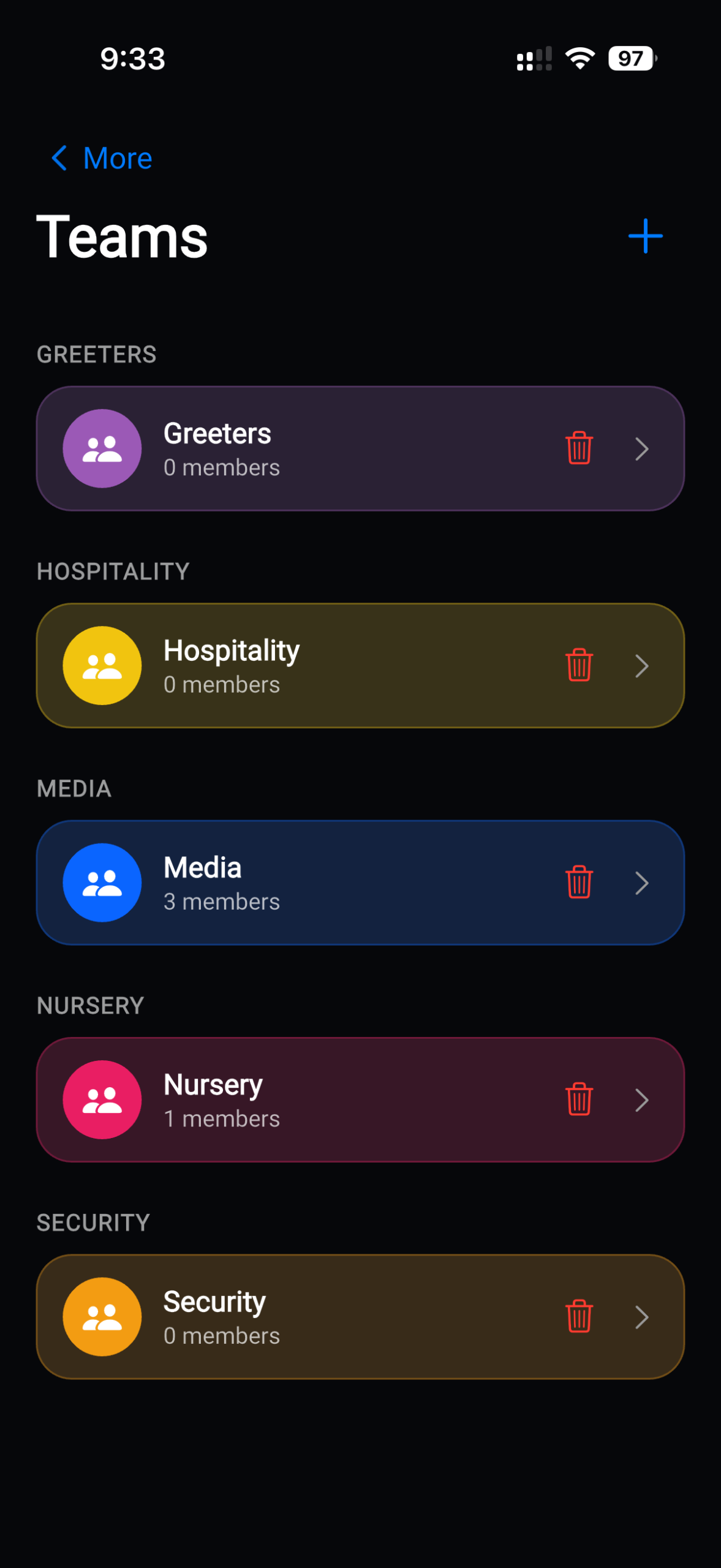Screen dimensions: 721x1568
Task: Delete the Media team
Action: tap(579, 882)
